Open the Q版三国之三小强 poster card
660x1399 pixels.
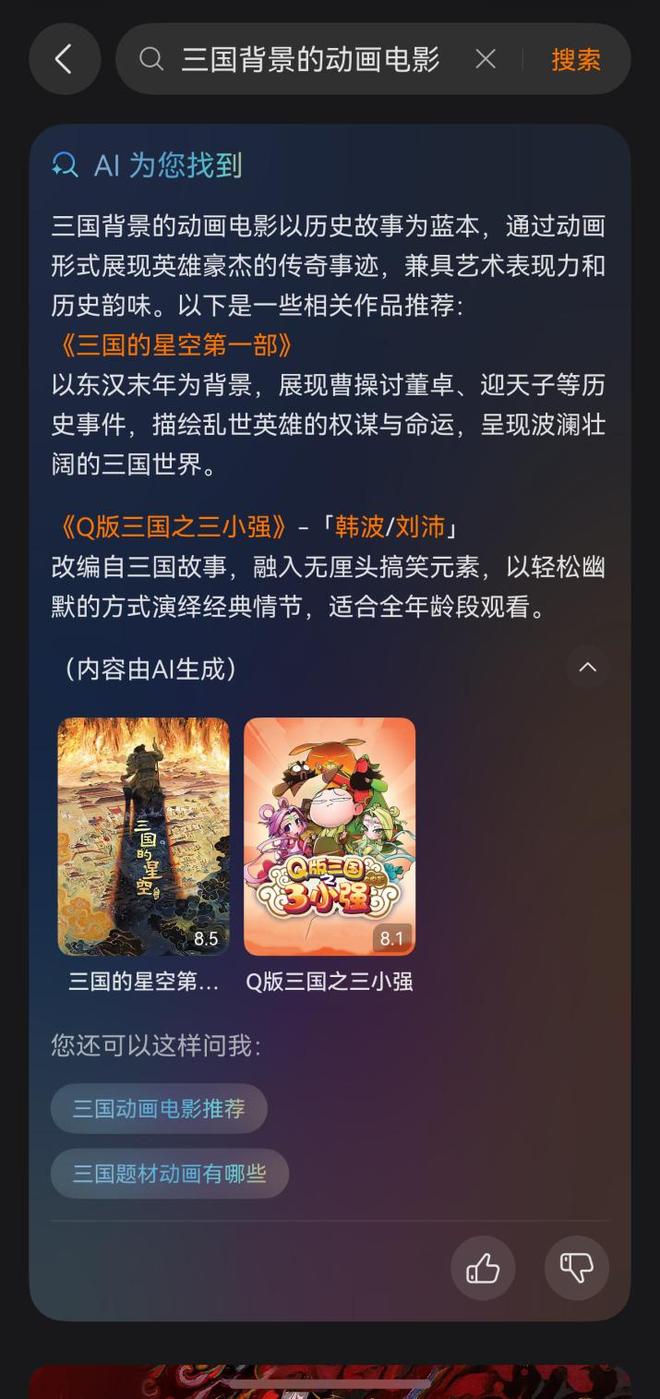click(330, 837)
